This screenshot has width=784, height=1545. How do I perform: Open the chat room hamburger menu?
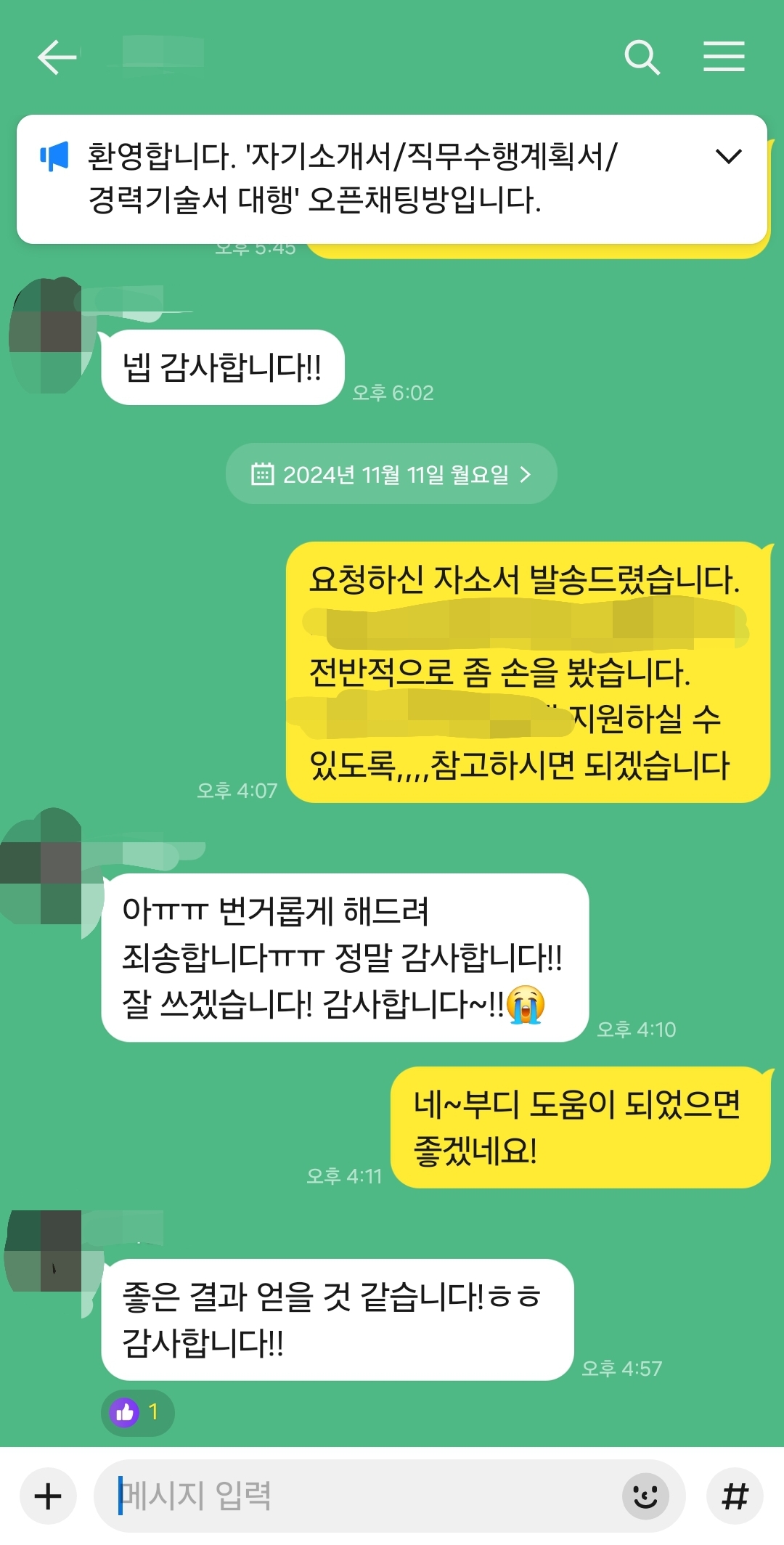[724, 57]
